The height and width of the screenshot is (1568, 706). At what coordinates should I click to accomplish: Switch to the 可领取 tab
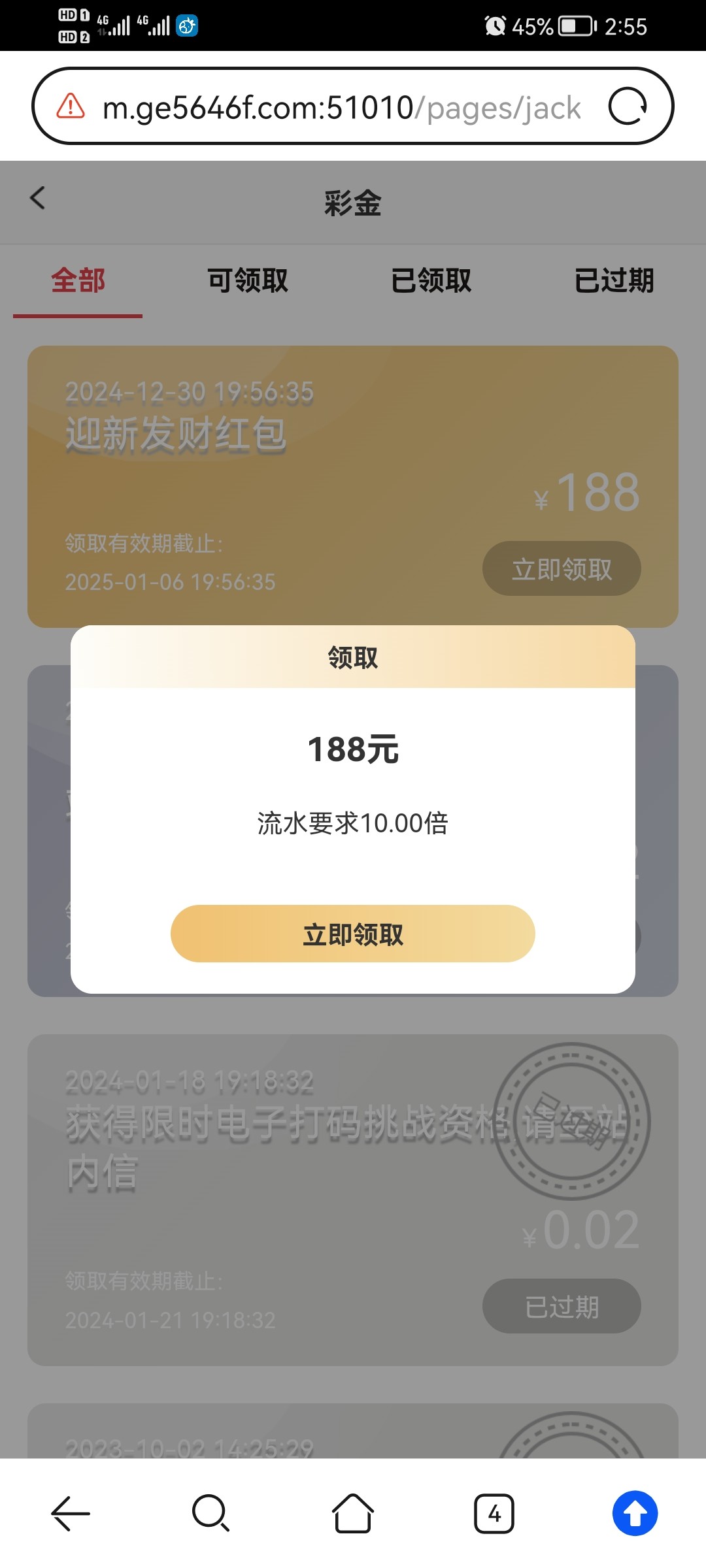(248, 280)
